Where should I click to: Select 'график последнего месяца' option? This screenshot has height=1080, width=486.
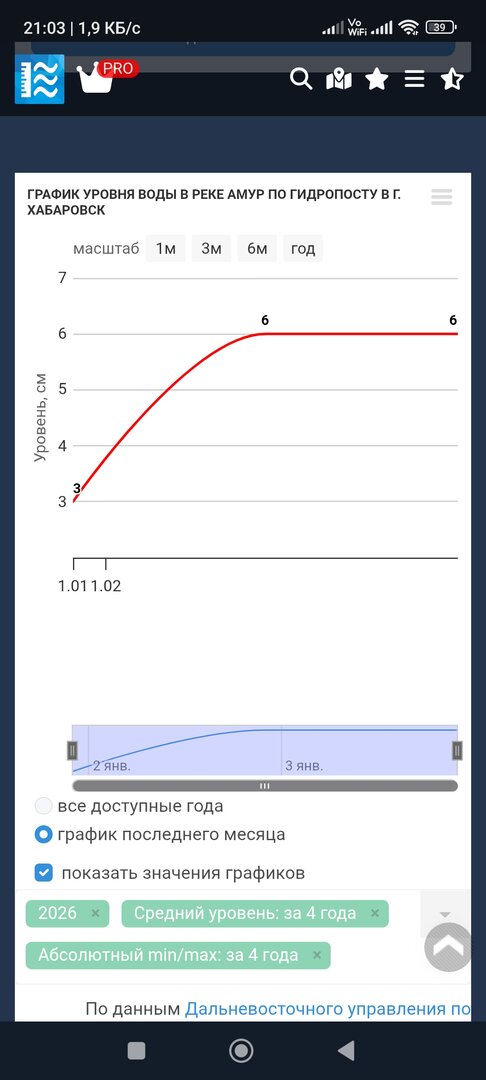43,835
